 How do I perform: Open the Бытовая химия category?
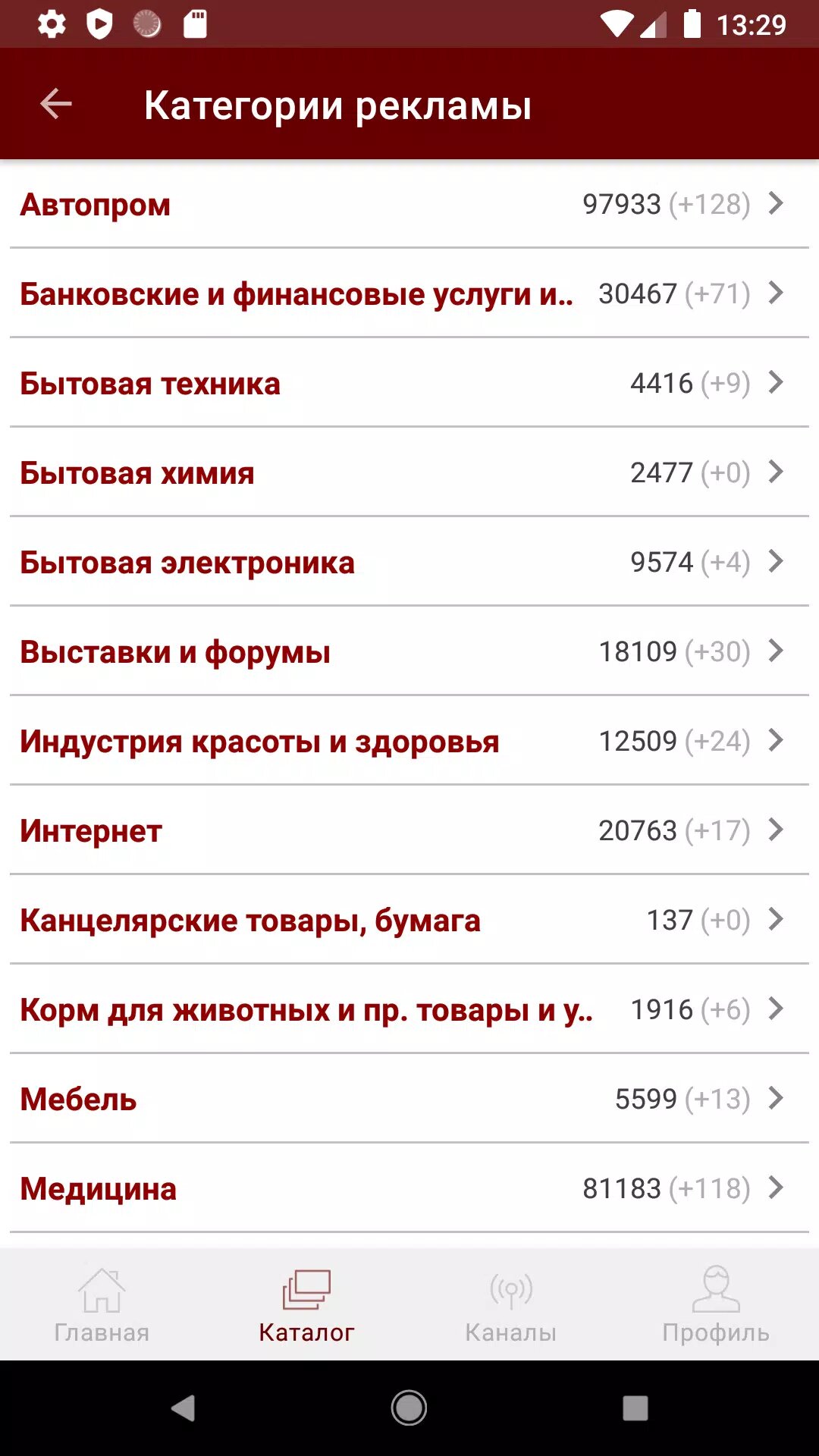click(x=409, y=472)
